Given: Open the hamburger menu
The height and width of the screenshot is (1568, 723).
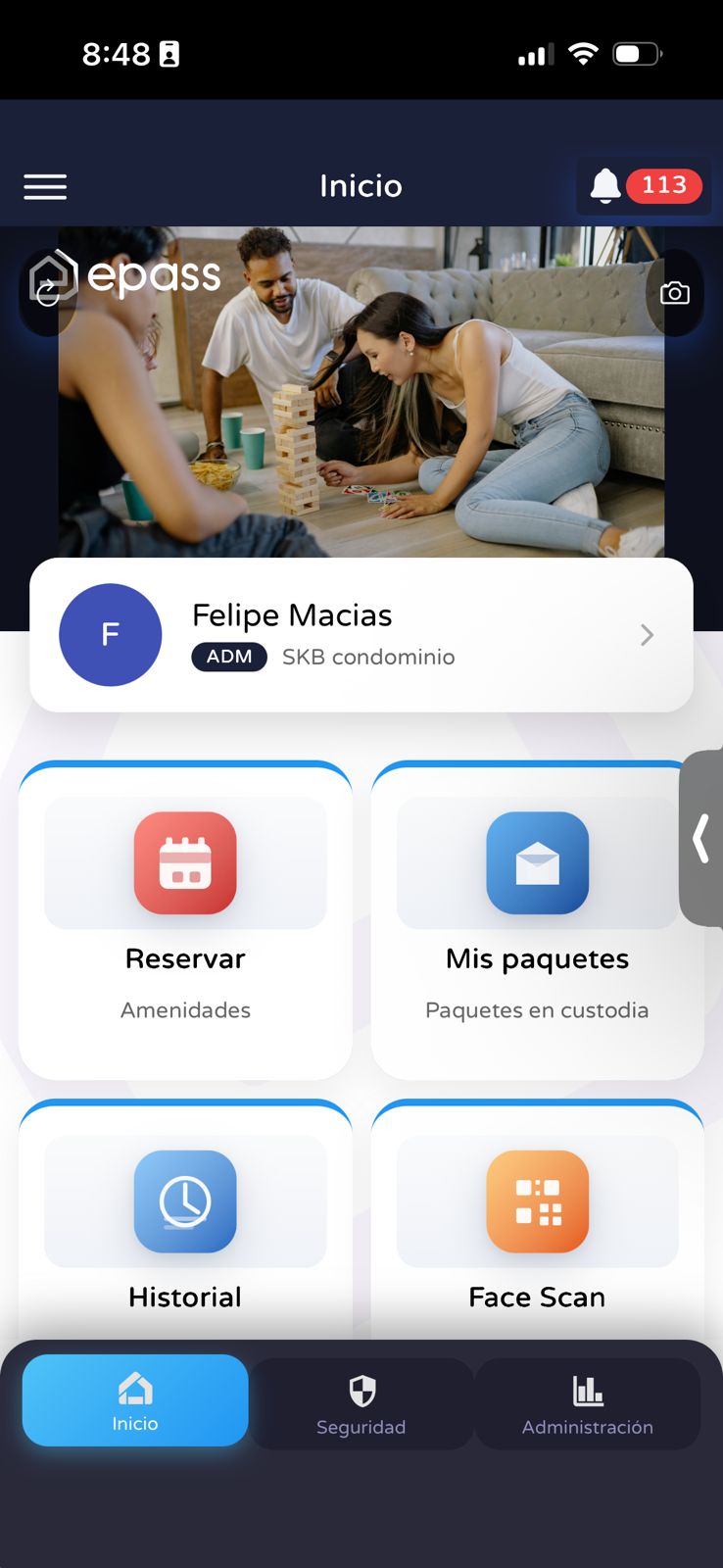Looking at the screenshot, I should (45, 186).
